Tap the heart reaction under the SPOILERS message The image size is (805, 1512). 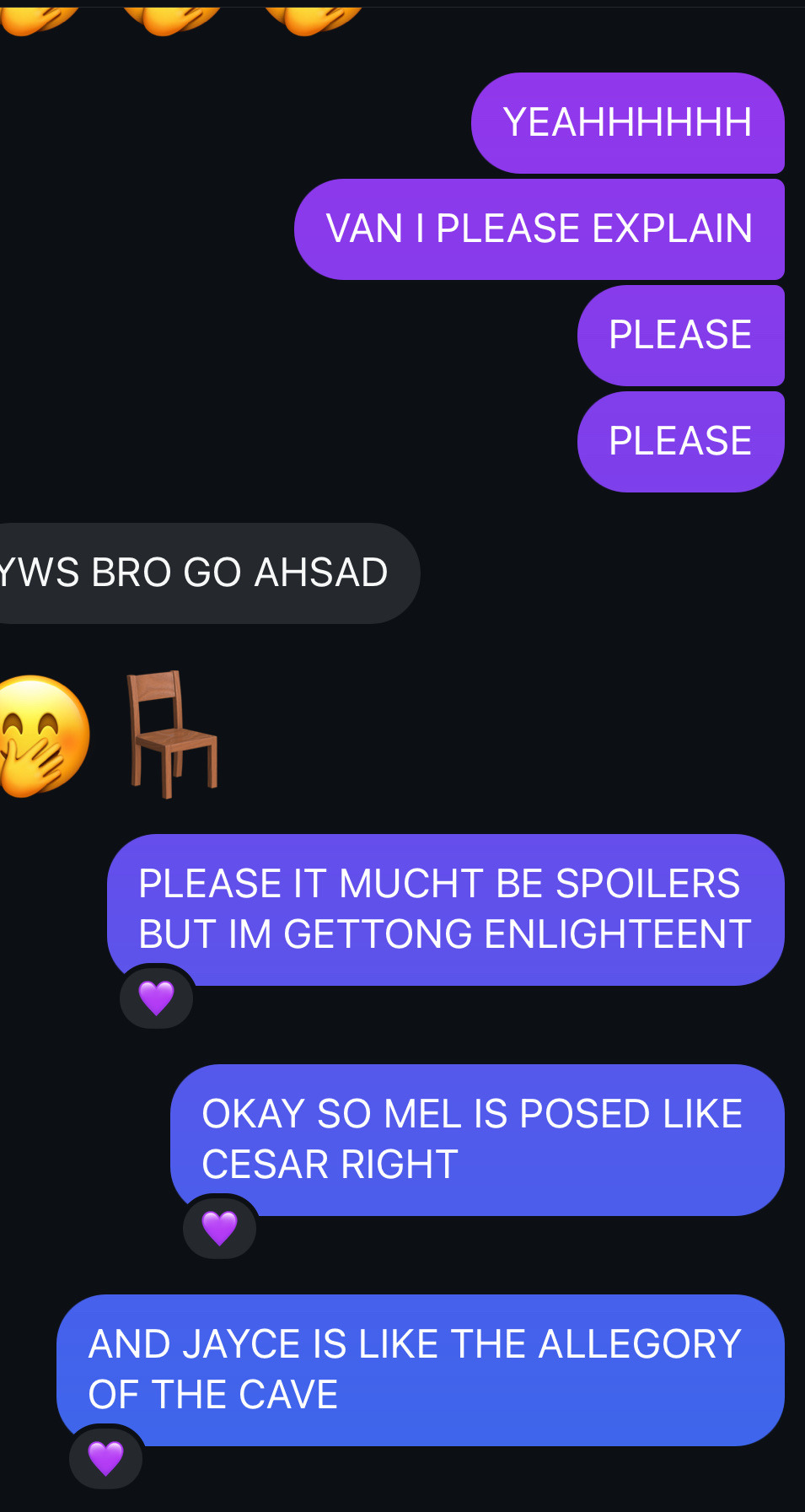(156, 998)
